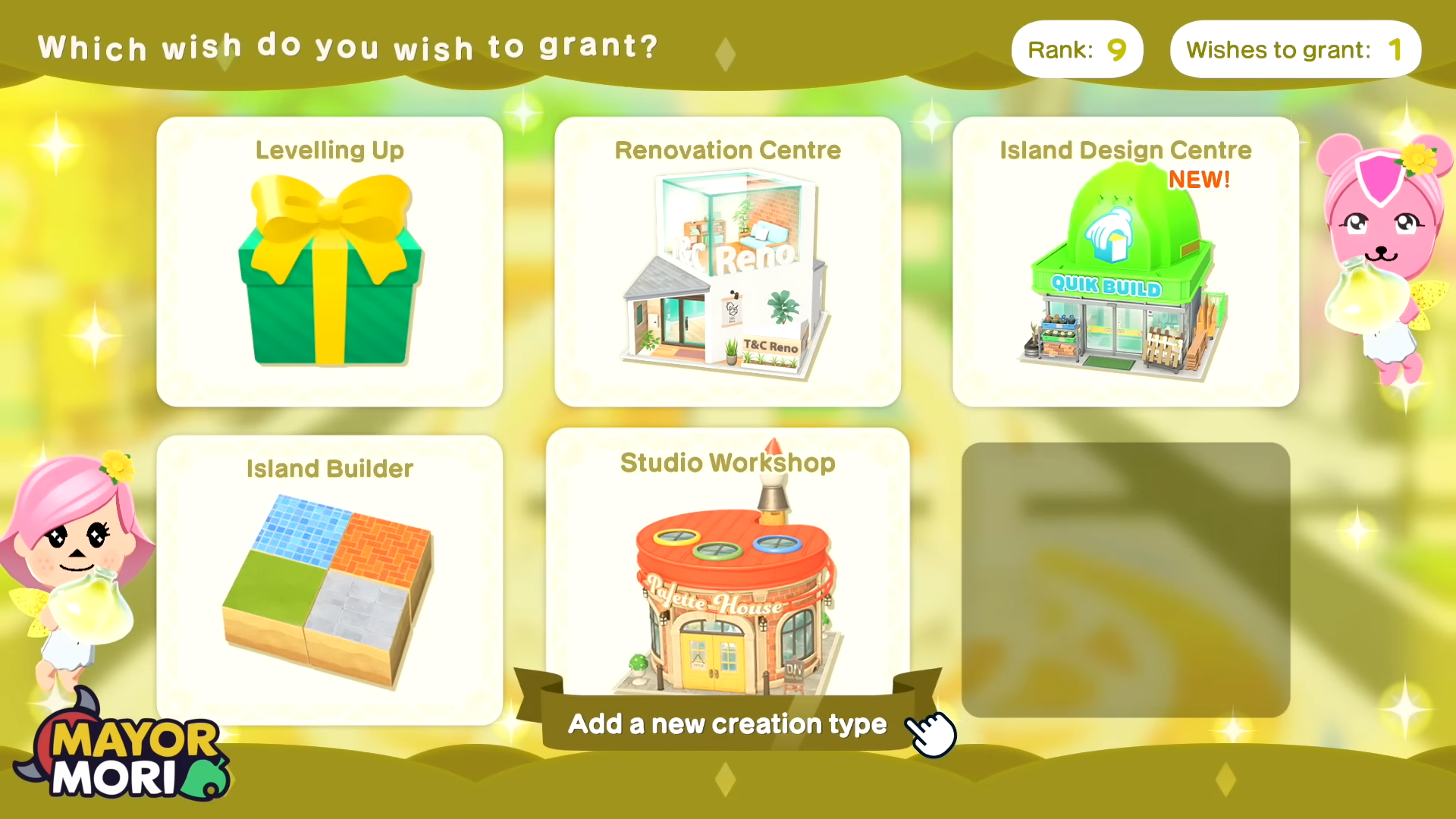Choose the Renovation Centre wish
Image resolution: width=1456 pixels, height=819 pixels.
[727, 262]
